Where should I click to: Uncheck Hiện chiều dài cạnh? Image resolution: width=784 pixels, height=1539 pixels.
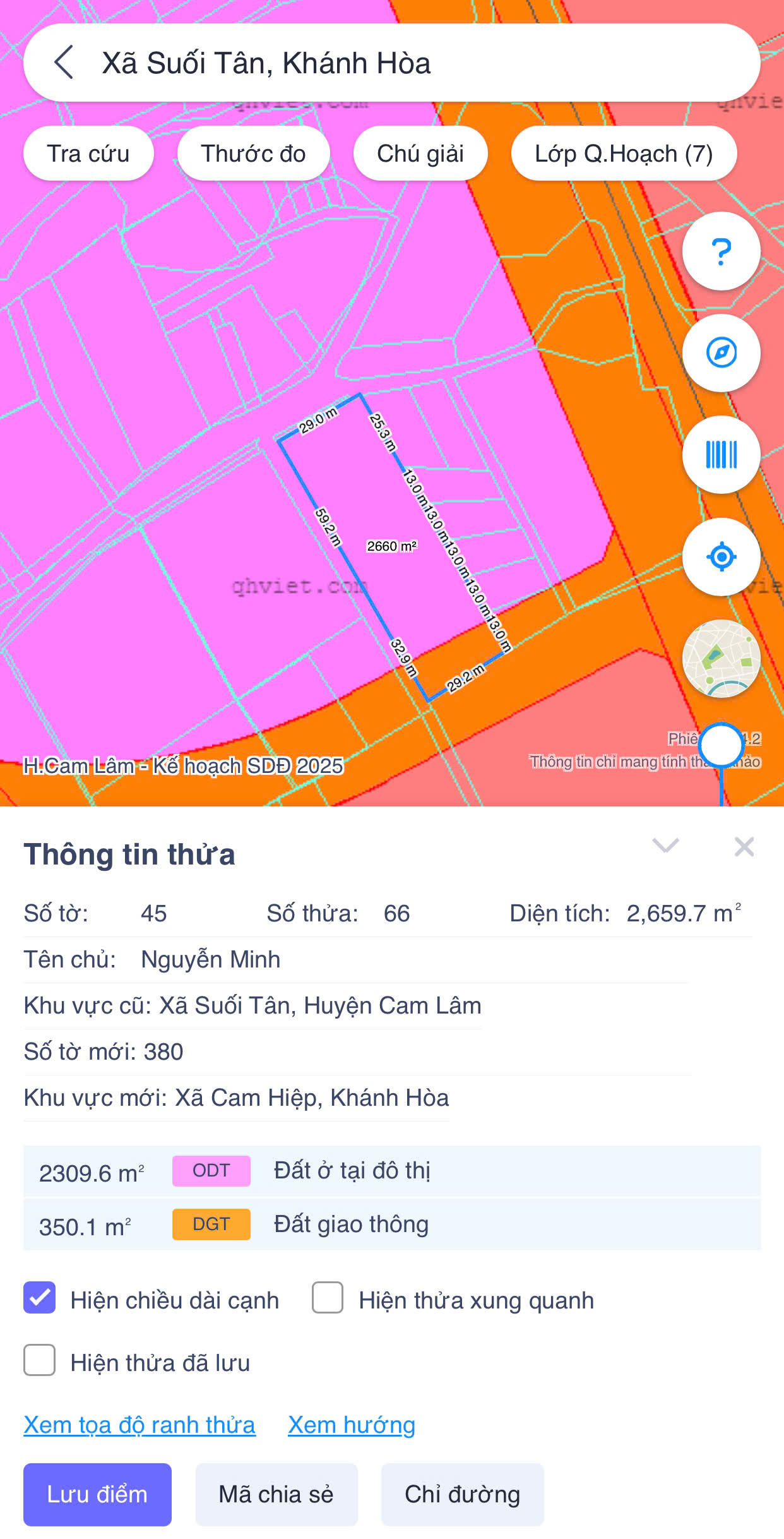tap(39, 1298)
